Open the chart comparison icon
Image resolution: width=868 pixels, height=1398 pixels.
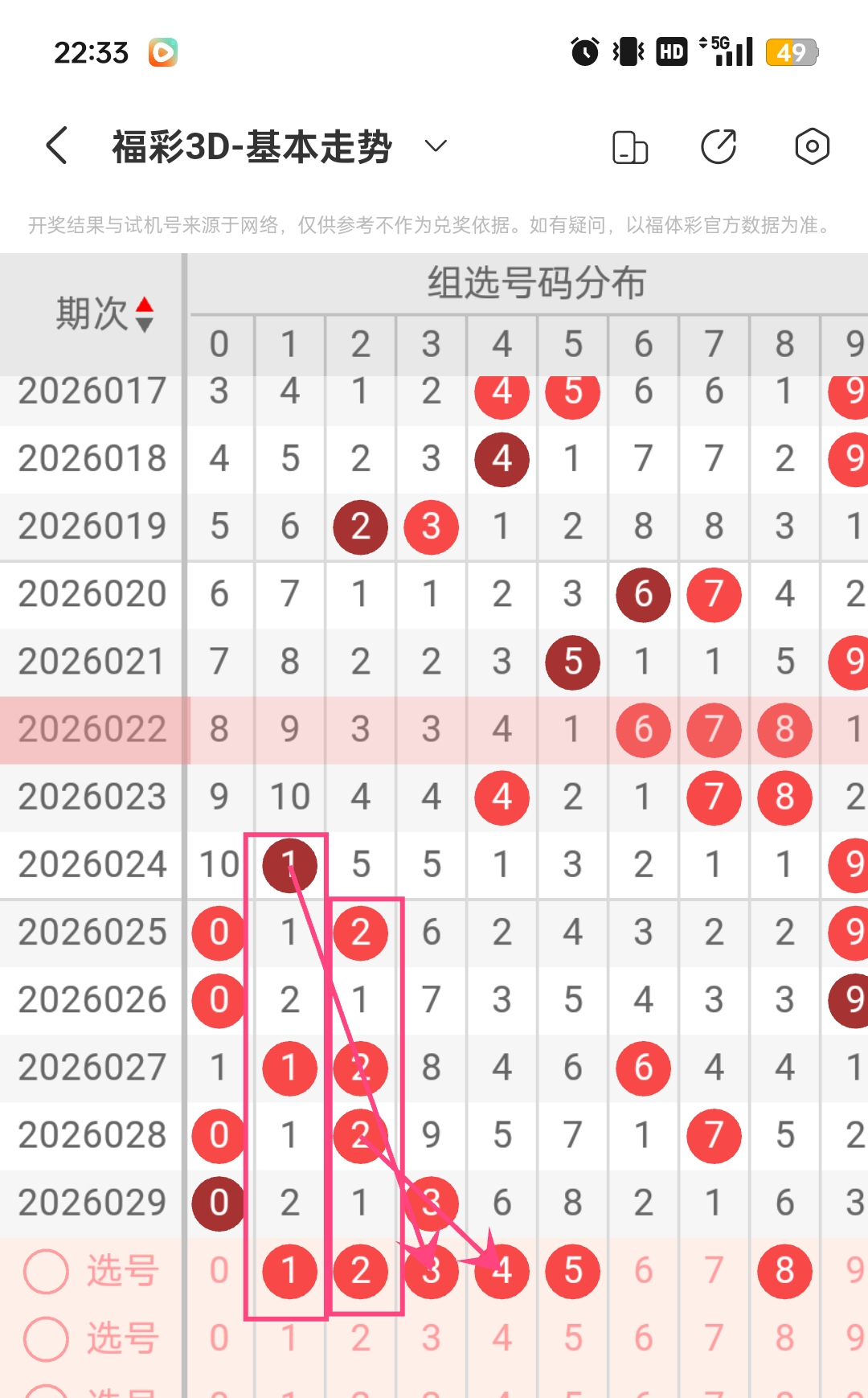(x=630, y=146)
